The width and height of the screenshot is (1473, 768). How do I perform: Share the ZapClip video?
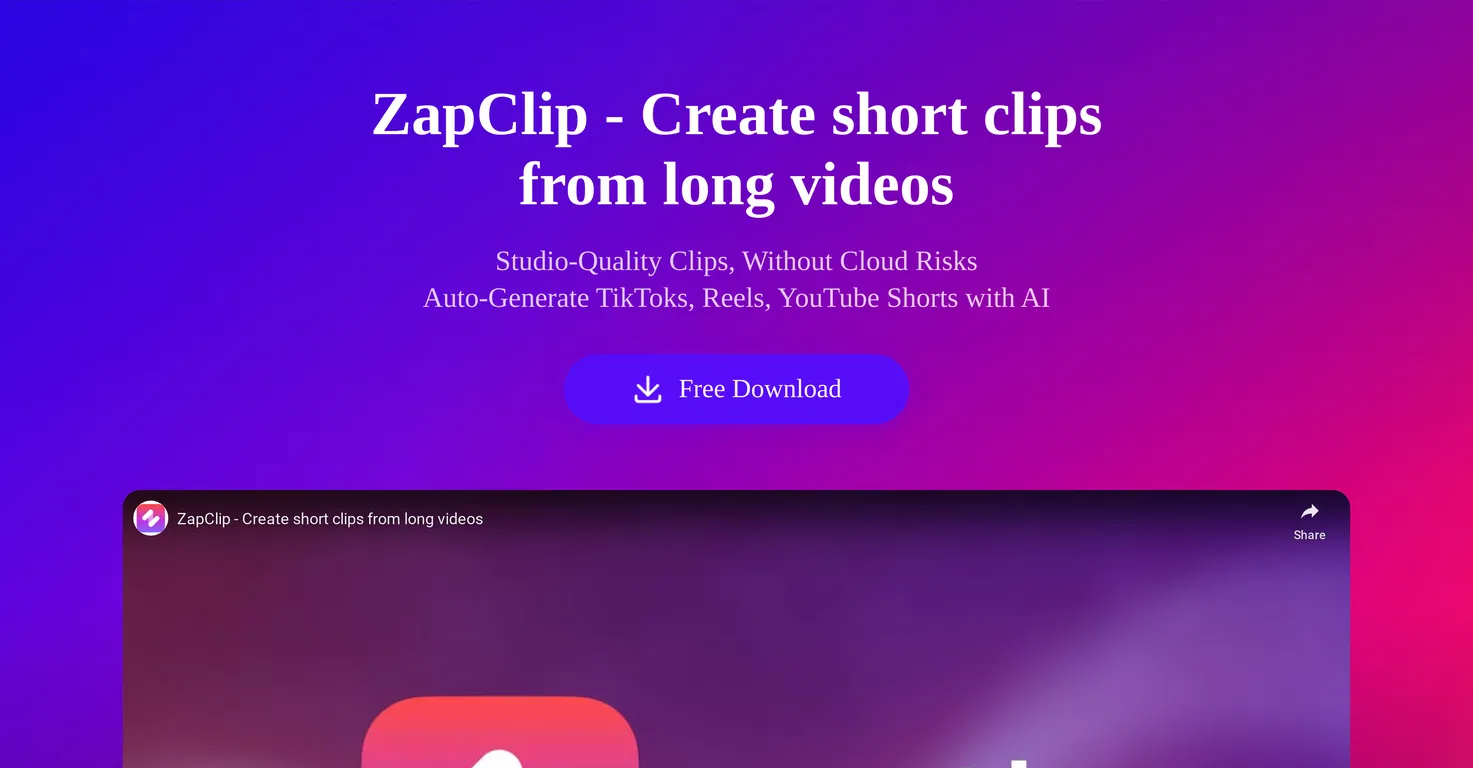[1308, 521]
